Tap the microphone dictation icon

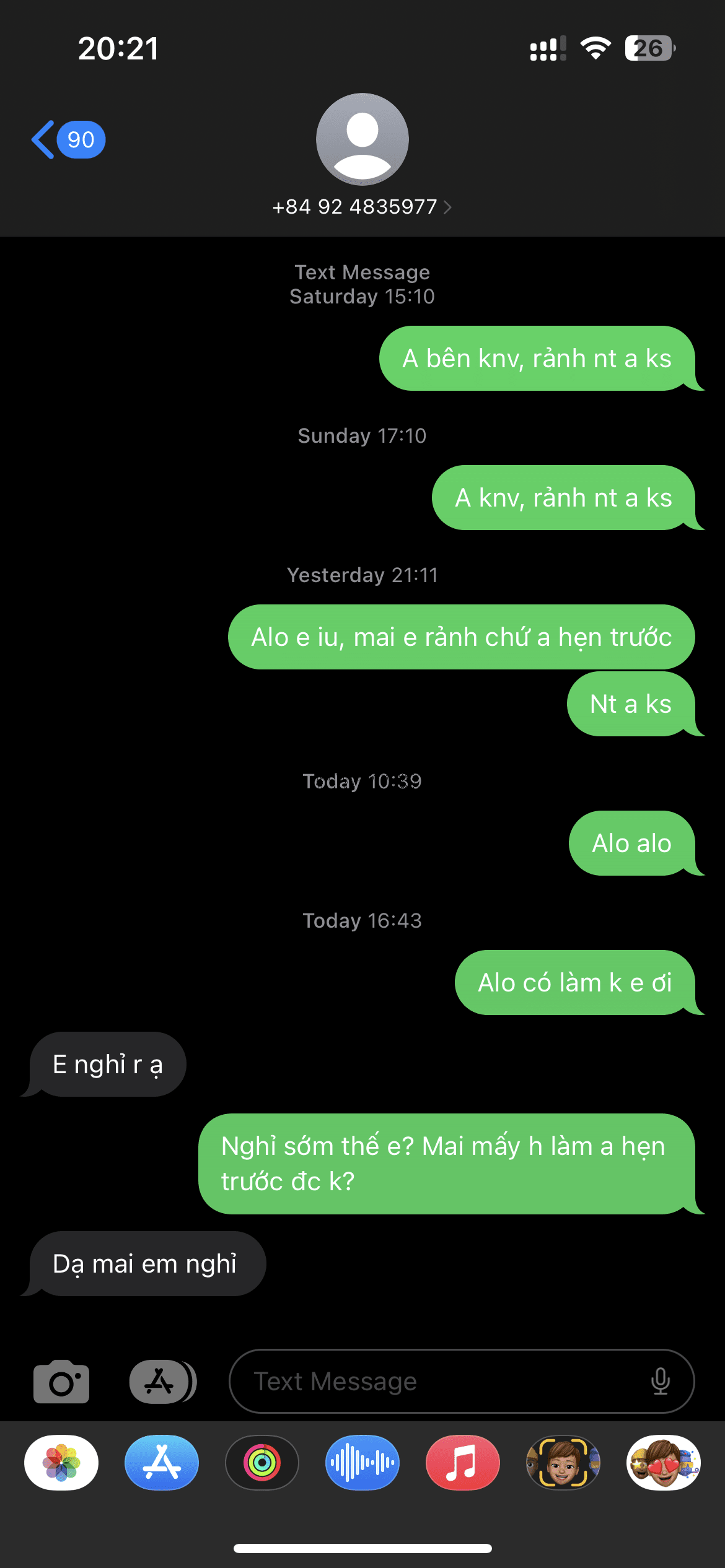[661, 1382]
